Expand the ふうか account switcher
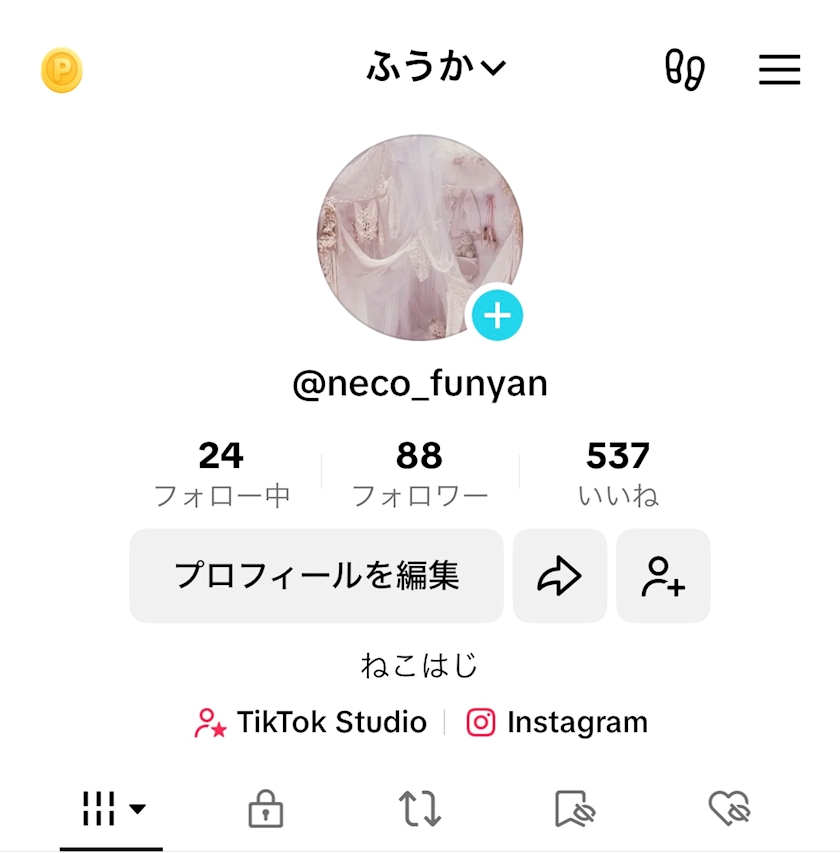The image size is (840, 853). click(x=436, y=68)
